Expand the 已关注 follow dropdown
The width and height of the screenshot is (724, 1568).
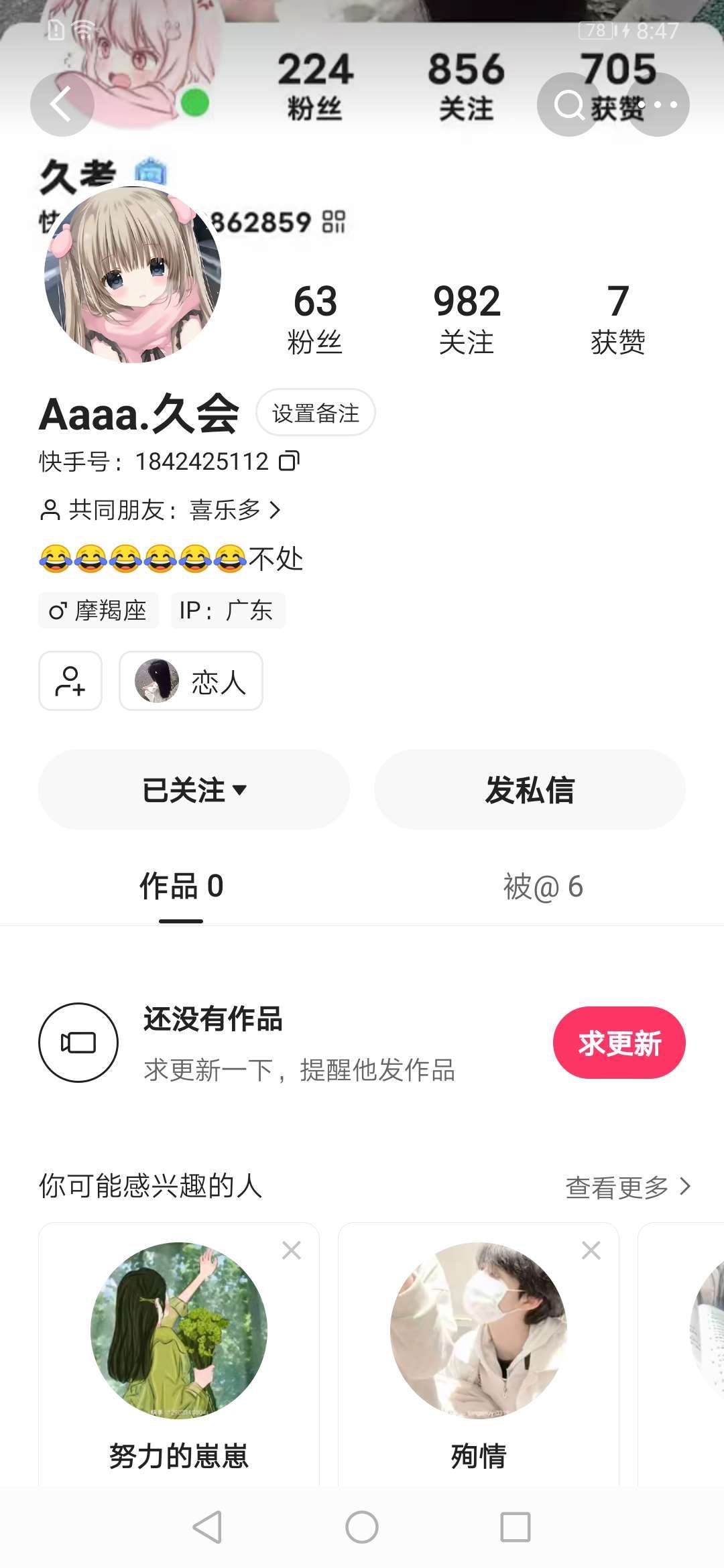coord(194,789)
